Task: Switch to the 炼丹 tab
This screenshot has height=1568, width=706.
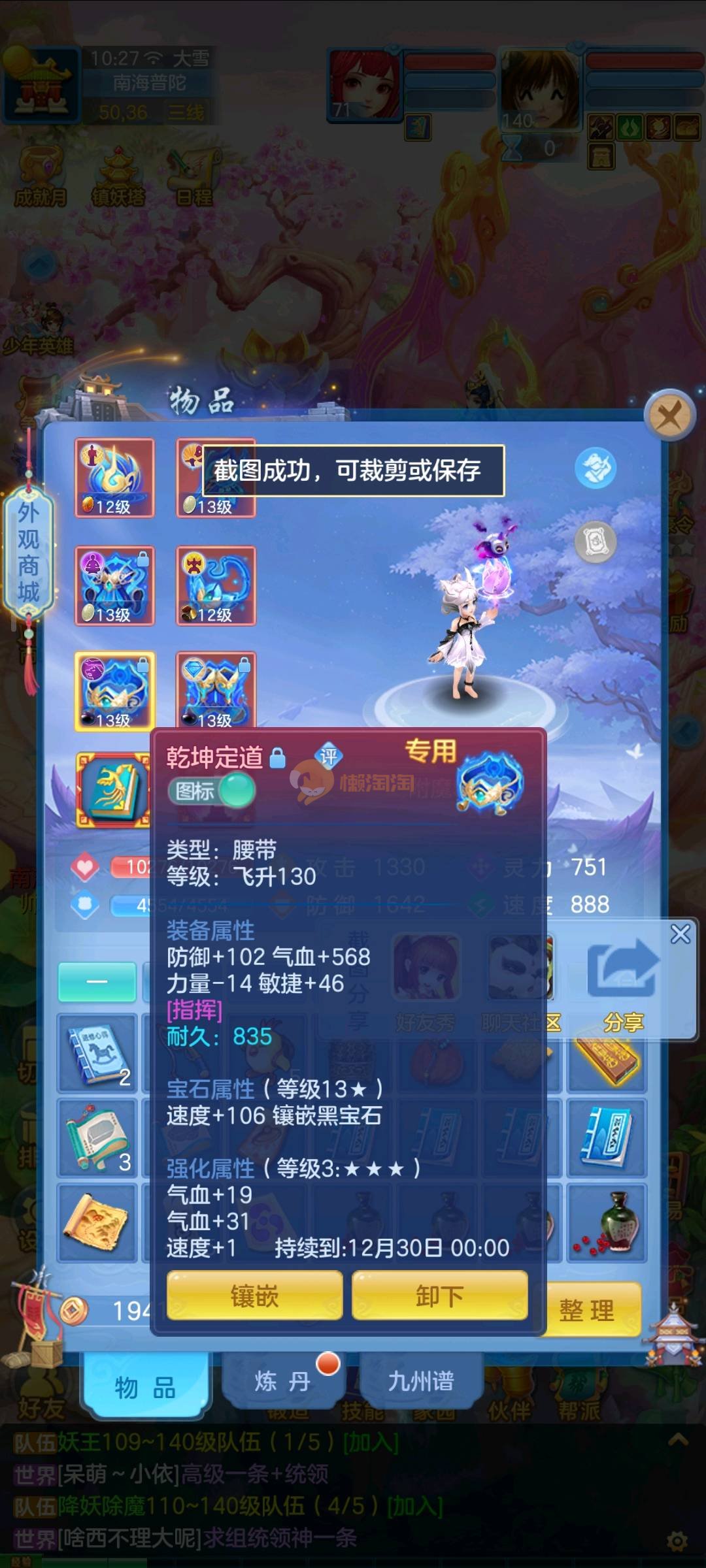Action: (x=282, y=1380)
